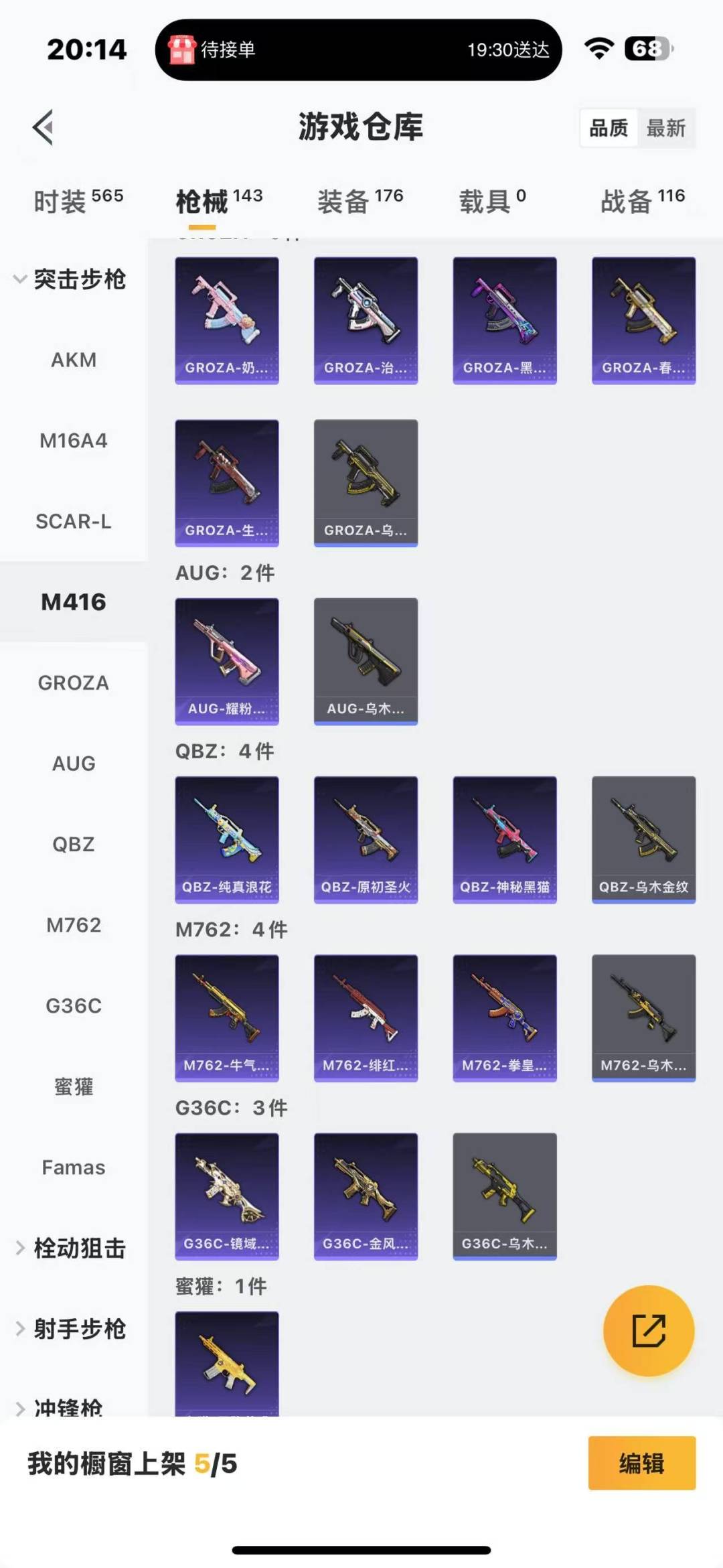Image resolution: width=723 pixels, height=1568 pixels.
Task: Tap the orange share floating button
Action: tap(649, 1330)
